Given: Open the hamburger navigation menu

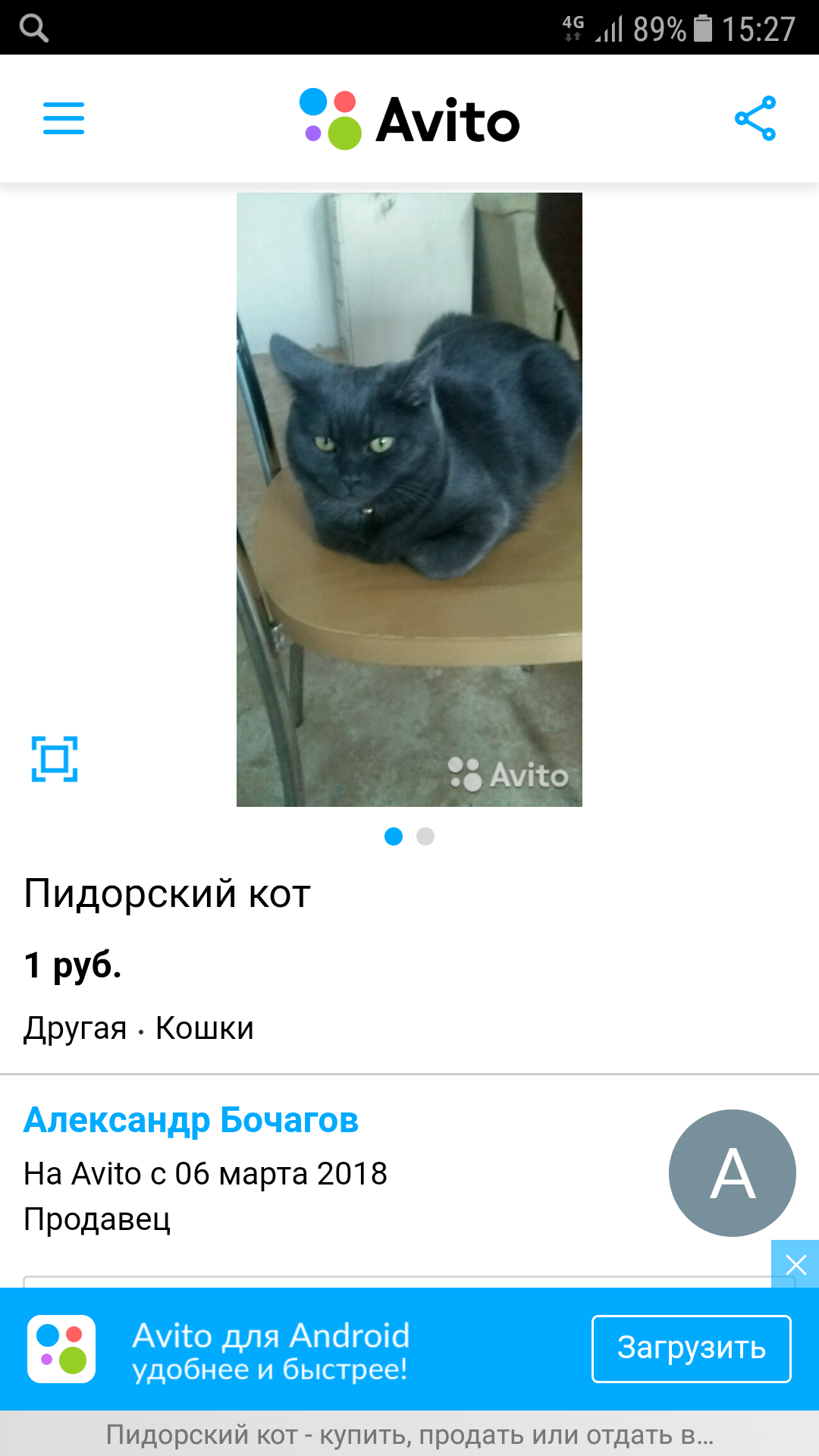Looking at the screenshot, I should tap(64, 118).
